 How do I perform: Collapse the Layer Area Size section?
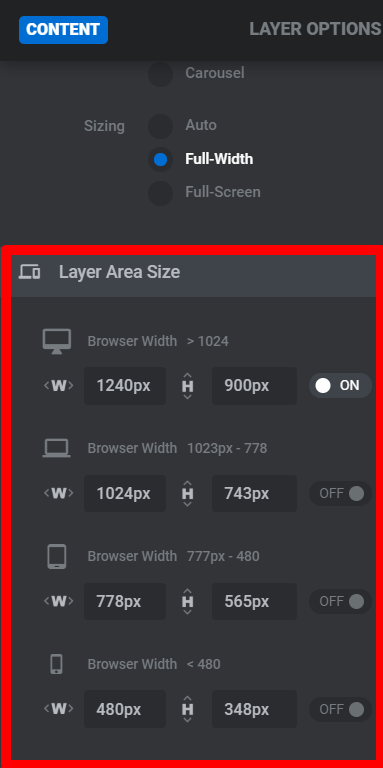[193, 272]
